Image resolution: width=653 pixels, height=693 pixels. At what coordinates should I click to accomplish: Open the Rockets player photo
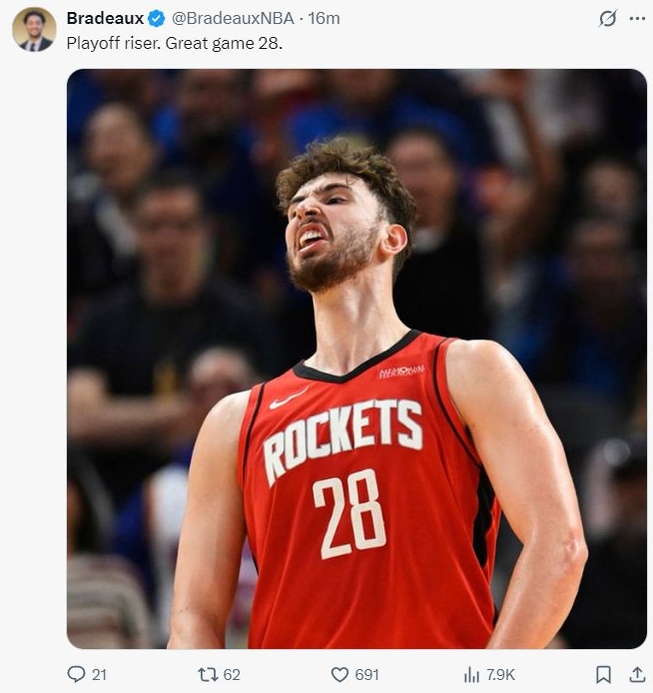356,358
